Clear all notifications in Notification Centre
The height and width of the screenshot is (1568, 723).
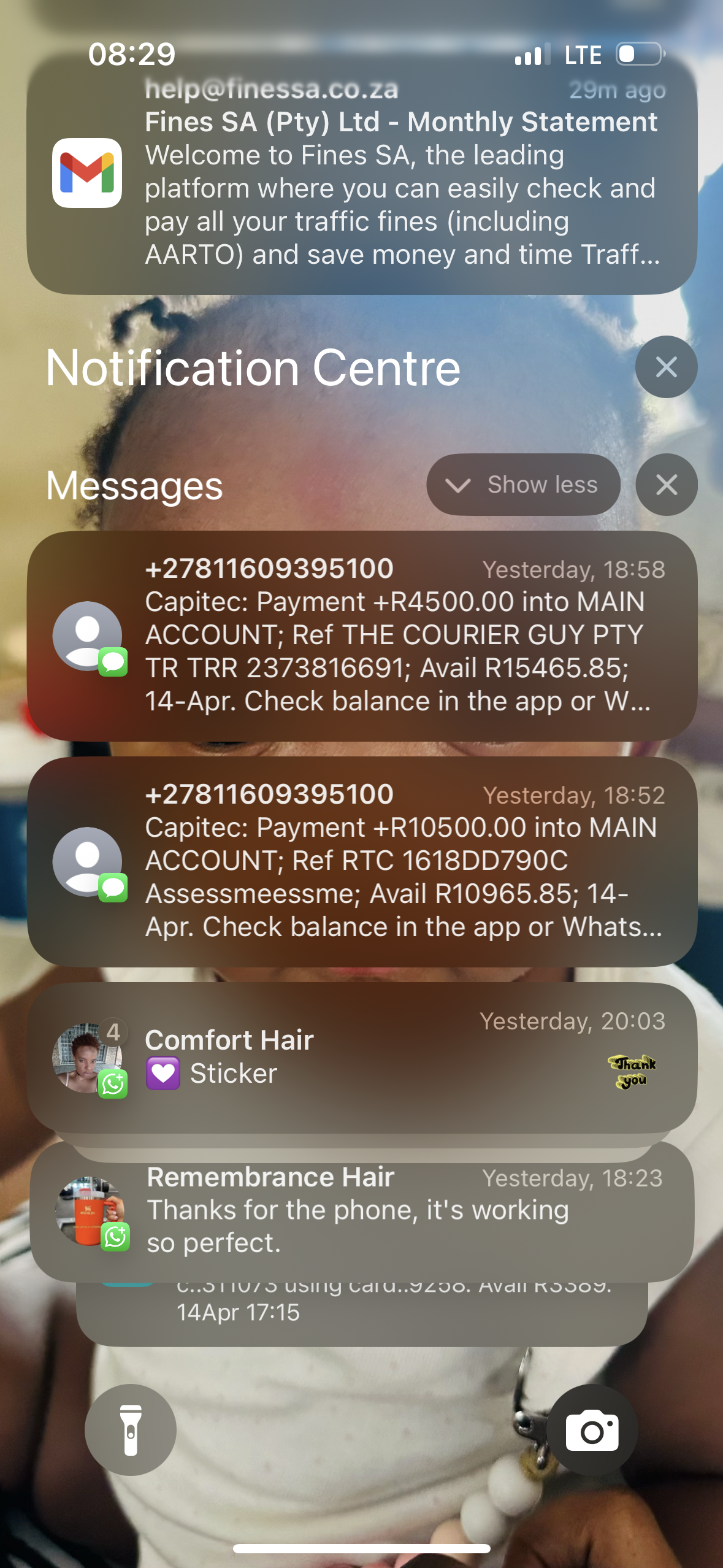666,367
